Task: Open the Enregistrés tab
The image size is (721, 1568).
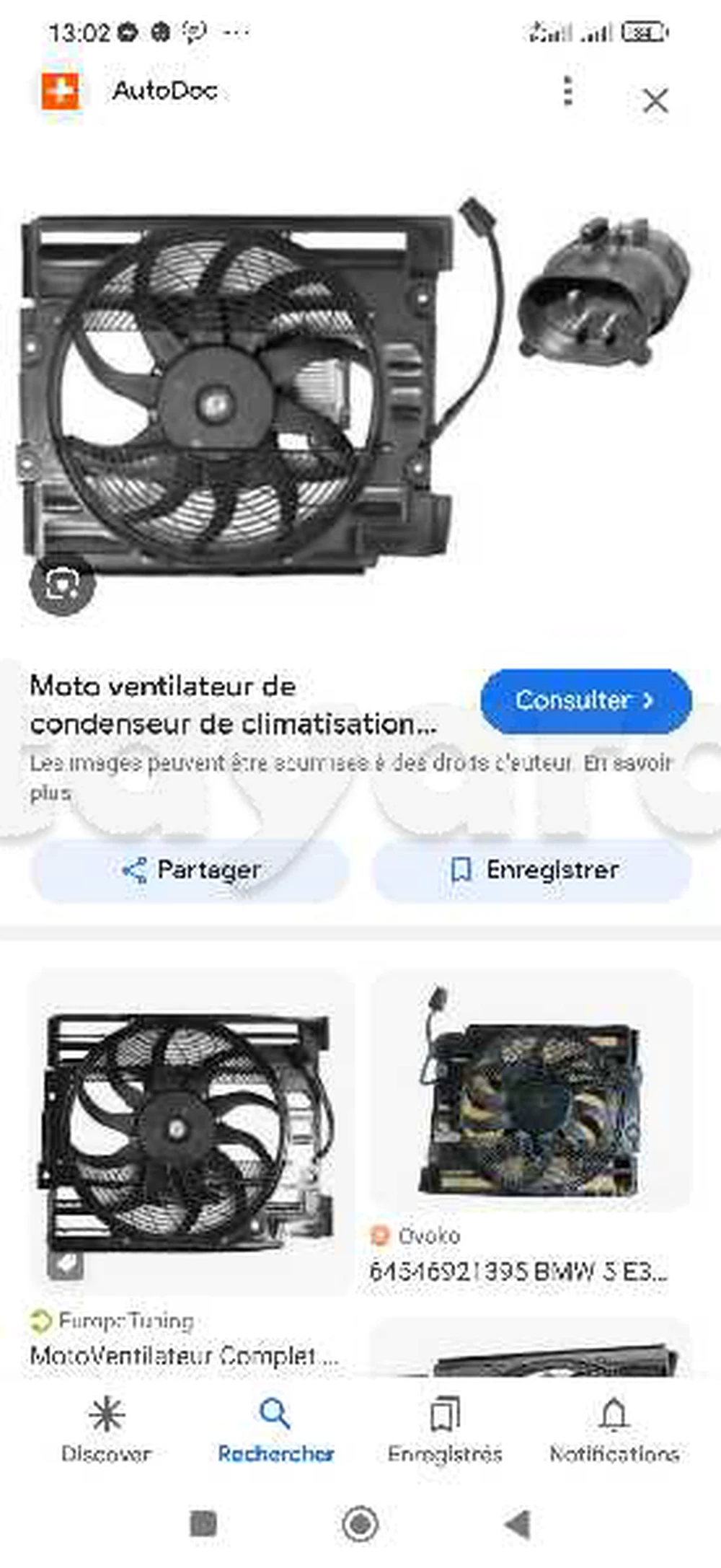Action: click(445, 1431)
